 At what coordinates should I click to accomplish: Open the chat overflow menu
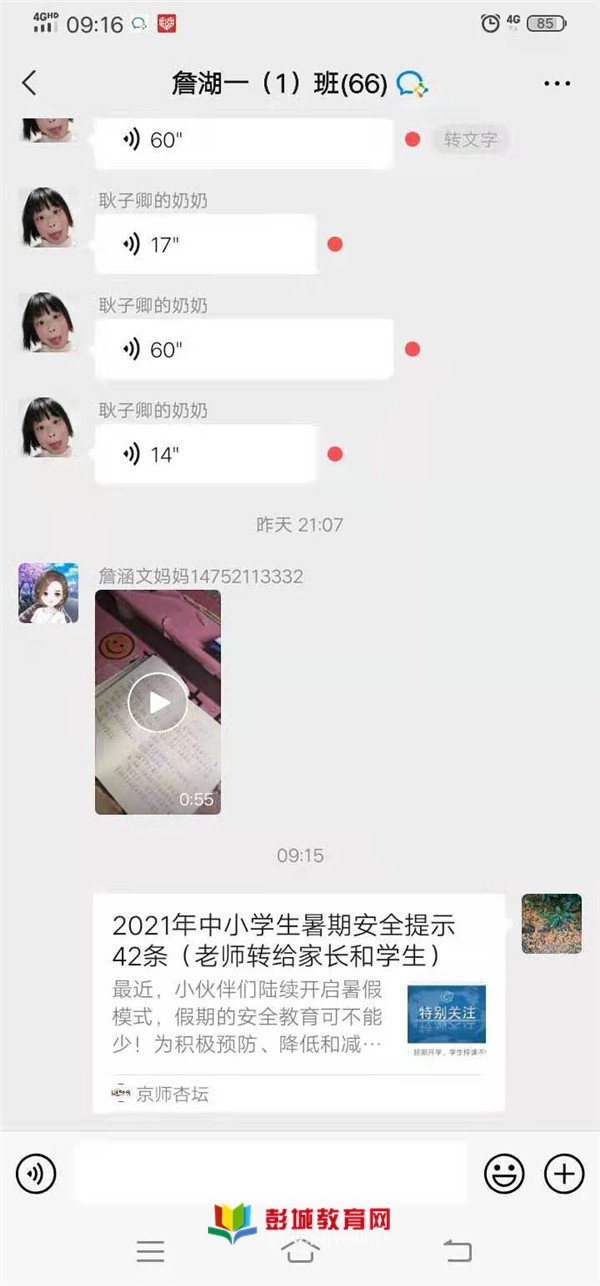click(557, 84)
